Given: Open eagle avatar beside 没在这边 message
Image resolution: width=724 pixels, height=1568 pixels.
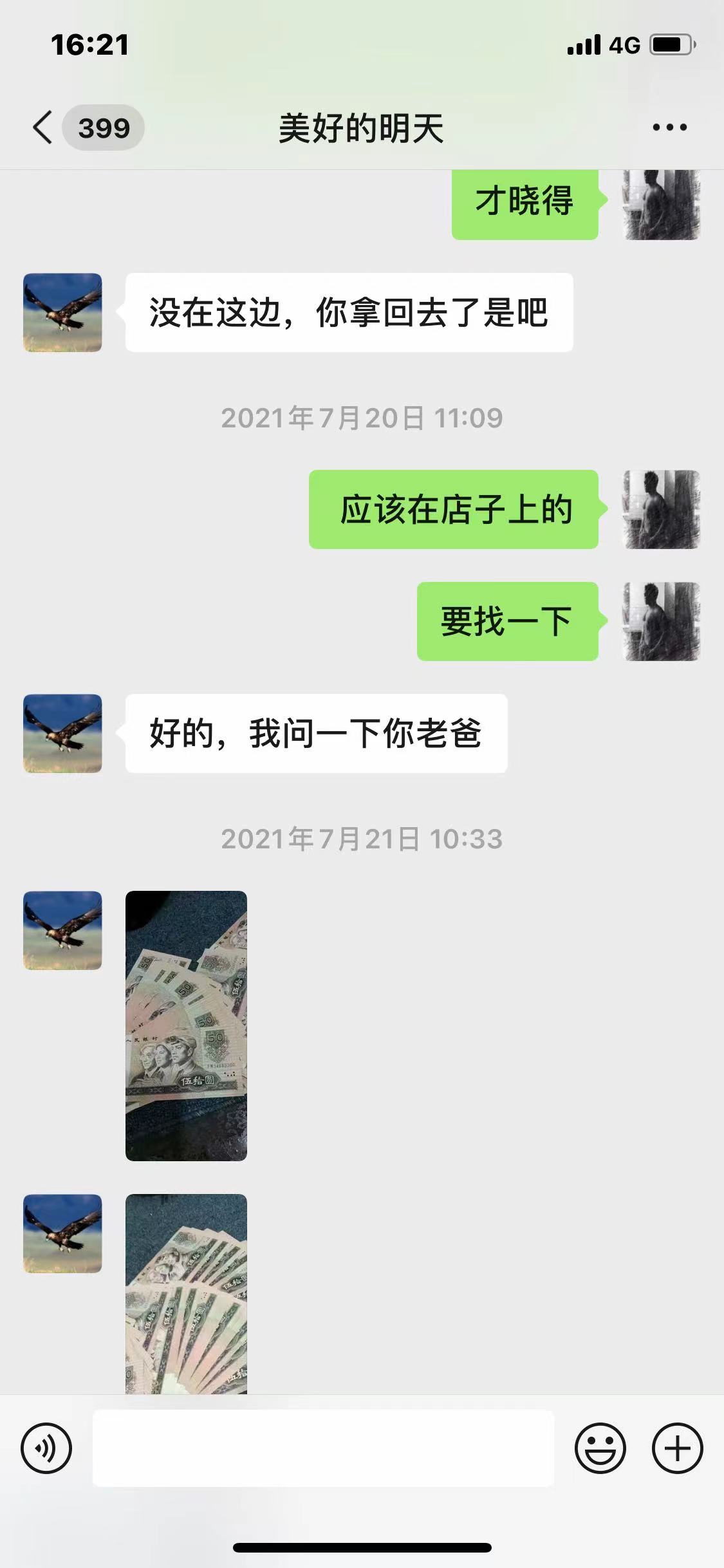Looking at the screenshot, I should (x=62, y=312).
